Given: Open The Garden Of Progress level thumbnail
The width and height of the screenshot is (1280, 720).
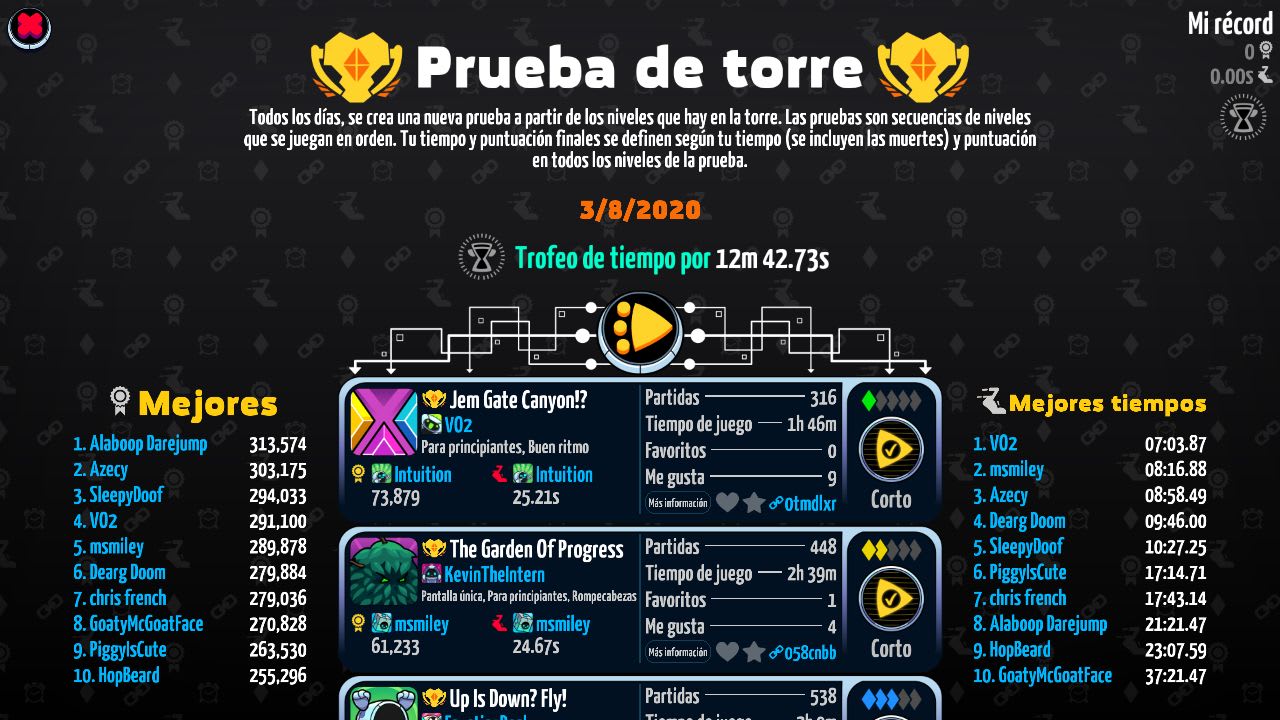Looking at the screenshot, I should (x=383, y=571).
